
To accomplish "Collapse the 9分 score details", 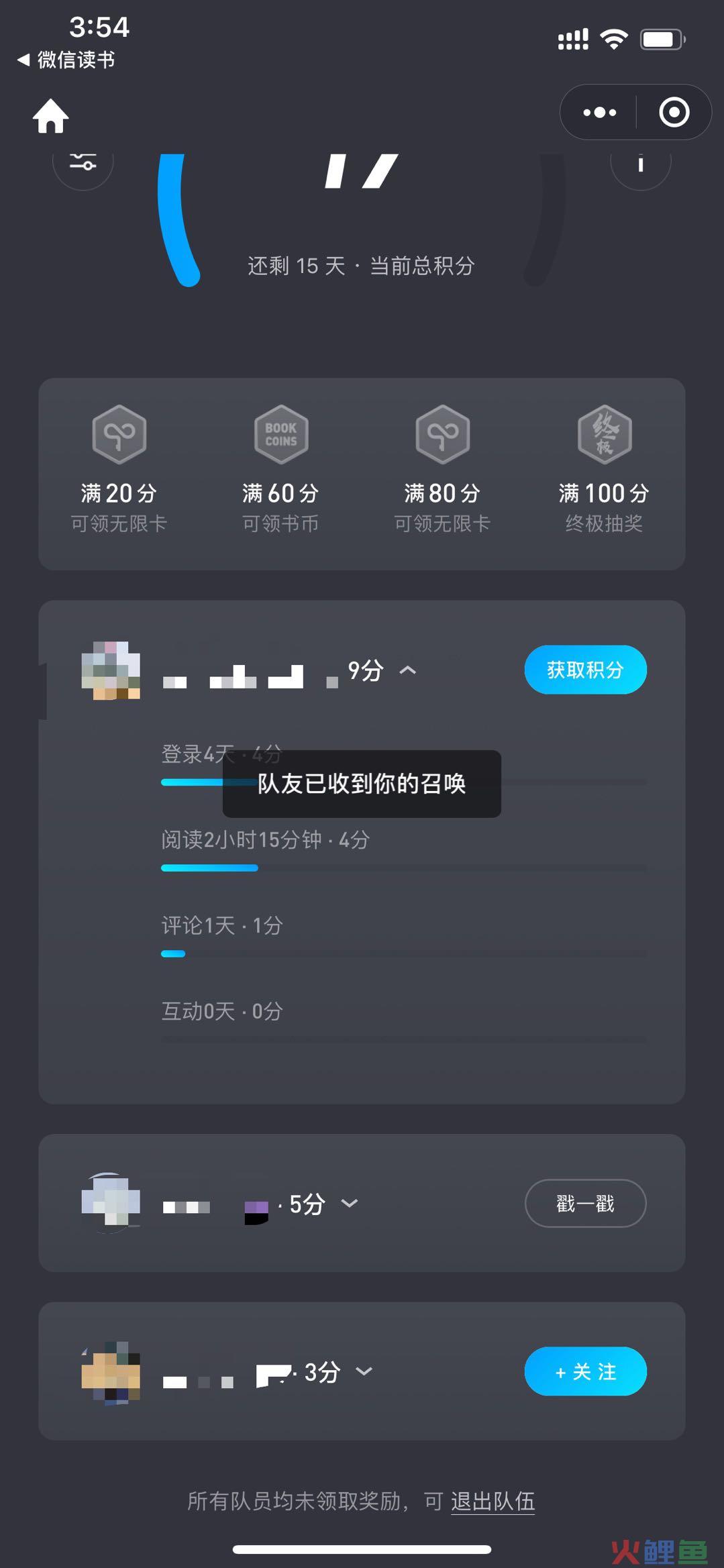I will [408, 670].
